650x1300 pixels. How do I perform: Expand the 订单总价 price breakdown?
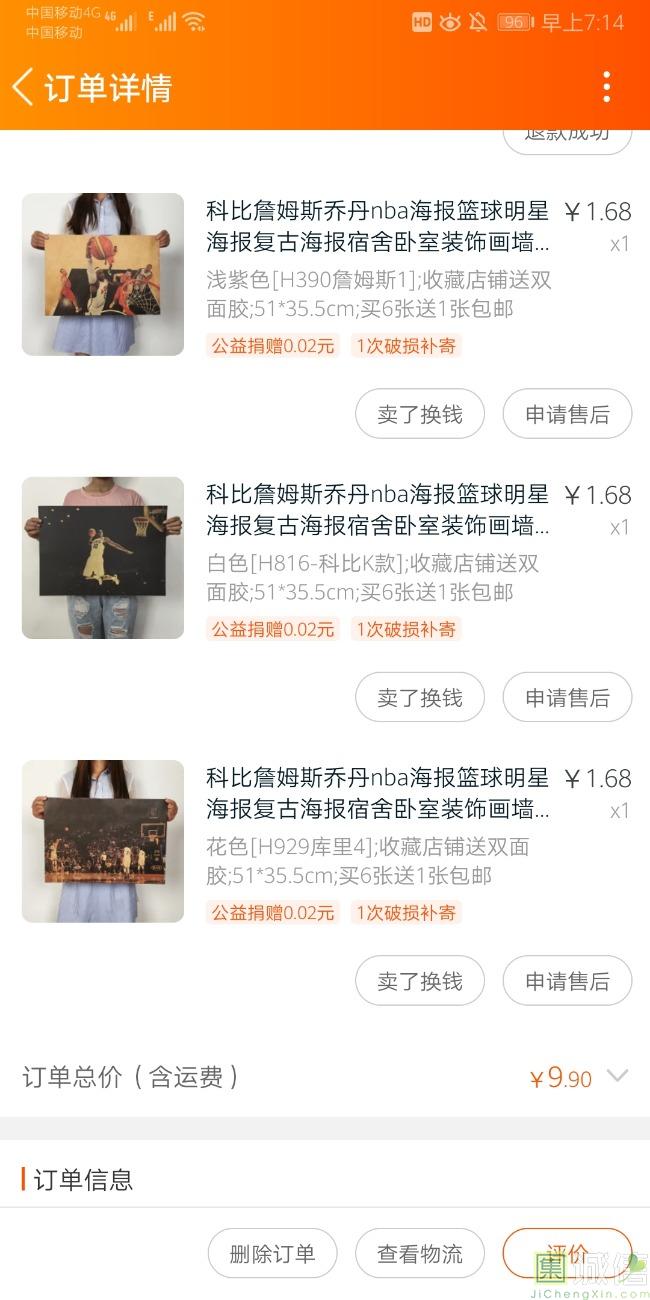pos(618,1076)
